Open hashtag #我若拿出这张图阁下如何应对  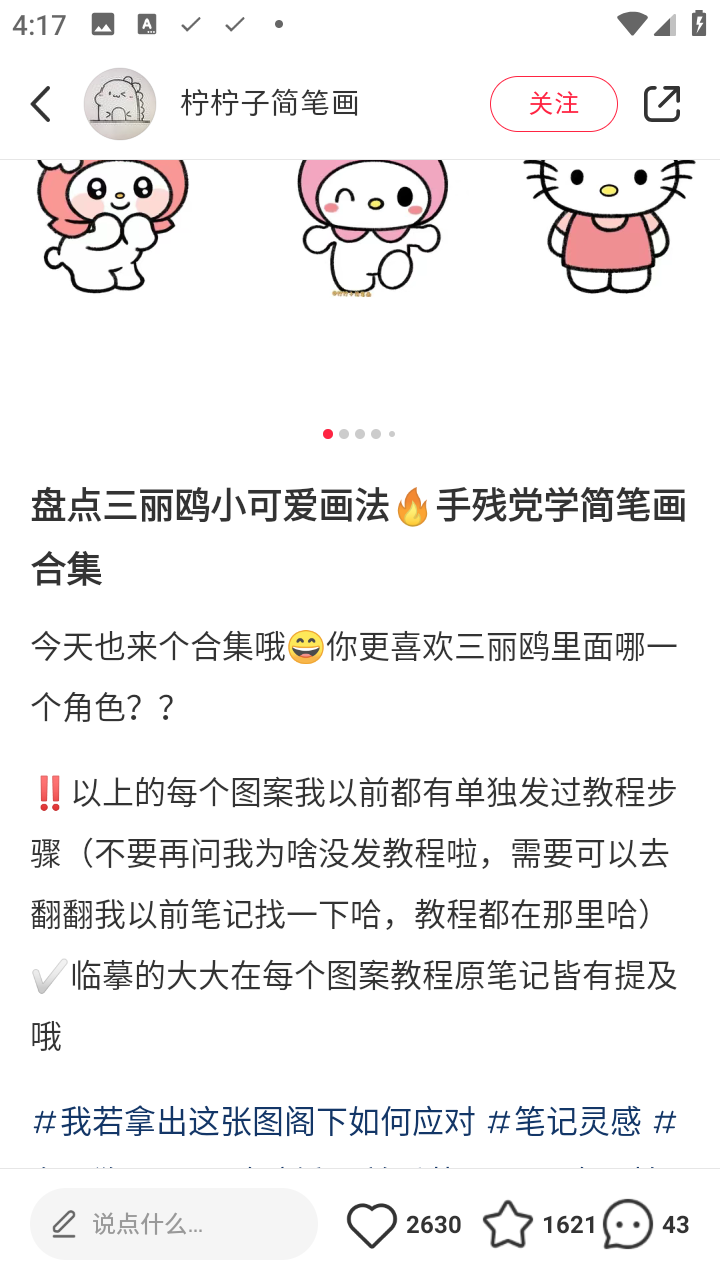click(254, 1122)
